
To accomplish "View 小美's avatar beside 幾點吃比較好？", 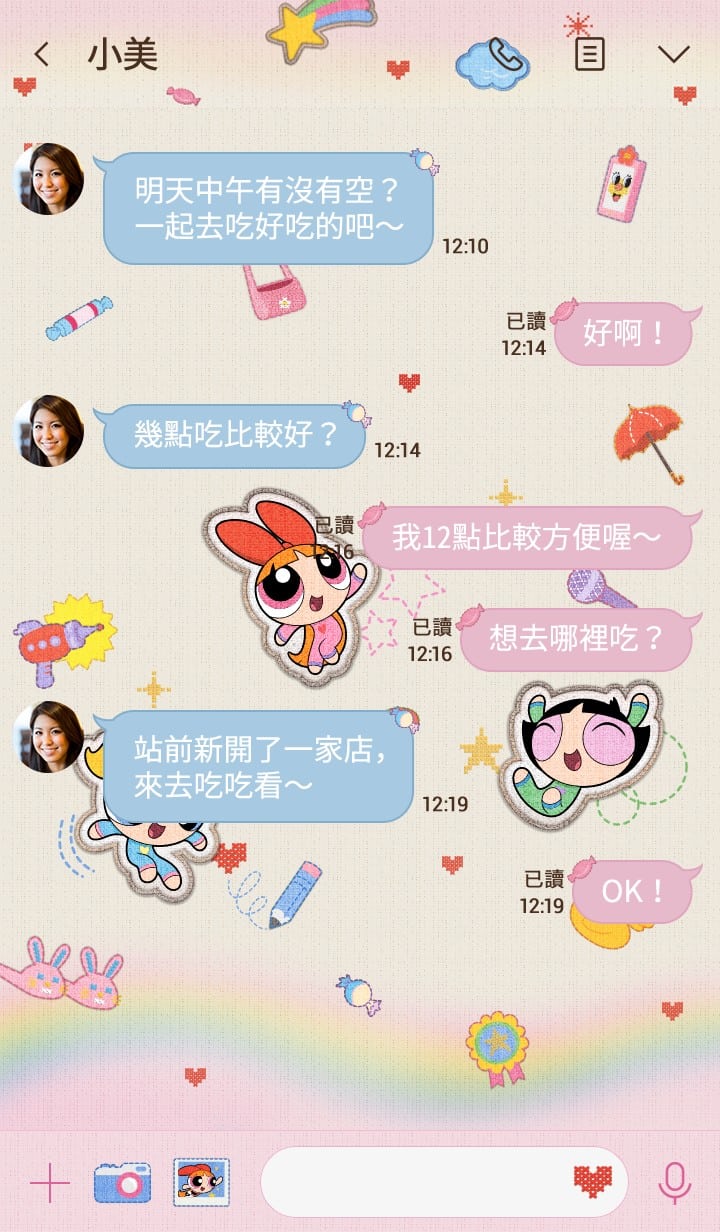I will (49, 431).
